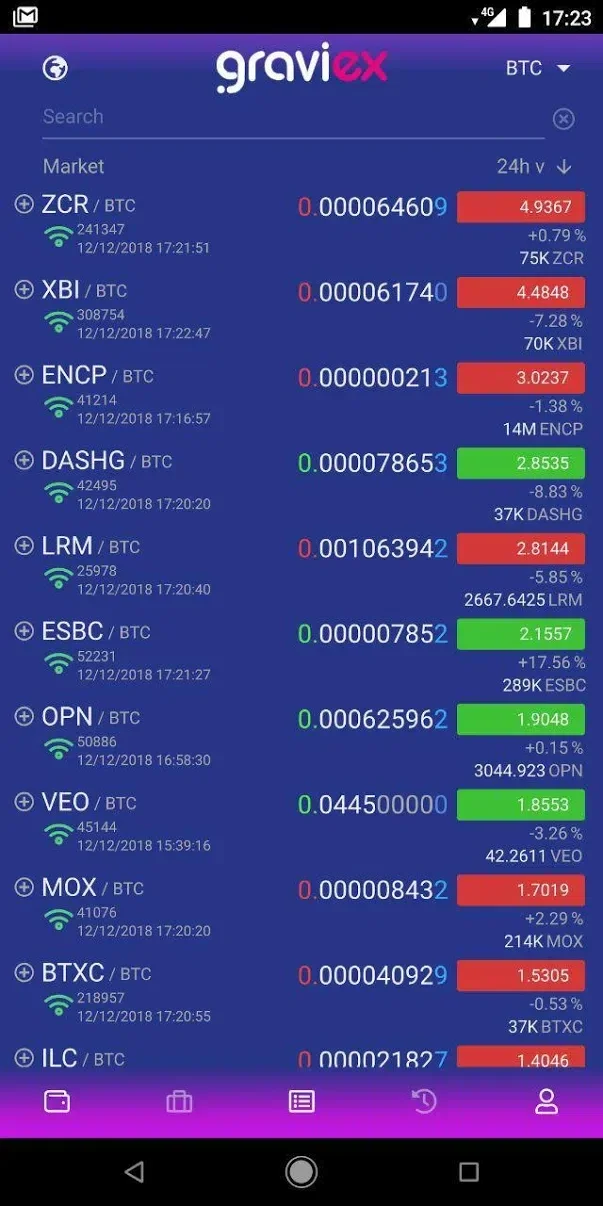Sort by 24h volume
Screen dimensions: 603x1206
(535, 166)
